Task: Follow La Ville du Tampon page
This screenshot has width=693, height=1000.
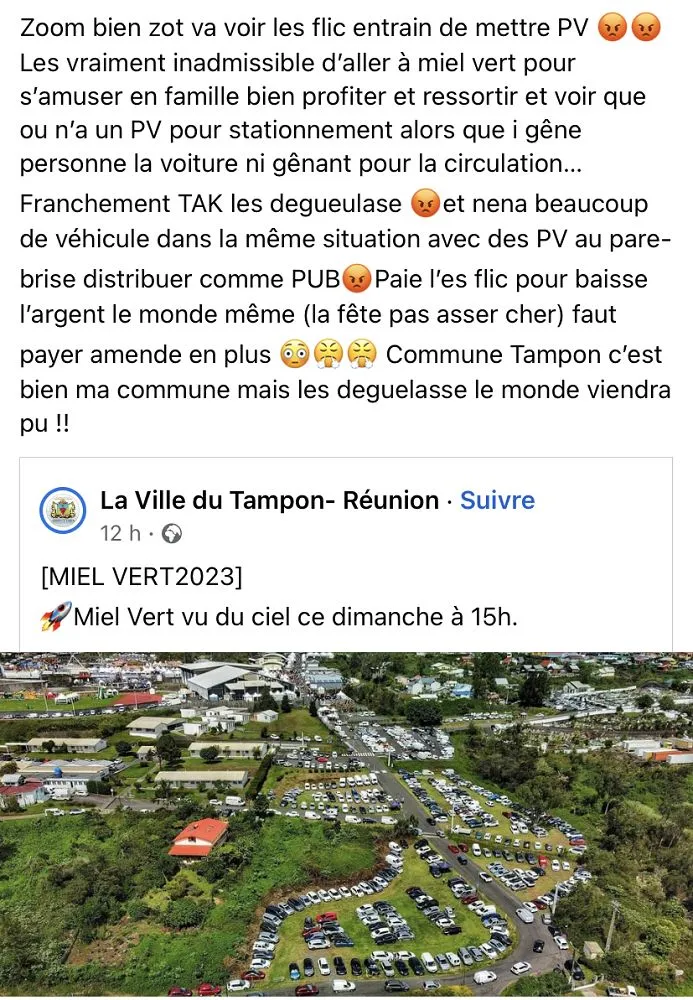Action: [x=497, y=500]
